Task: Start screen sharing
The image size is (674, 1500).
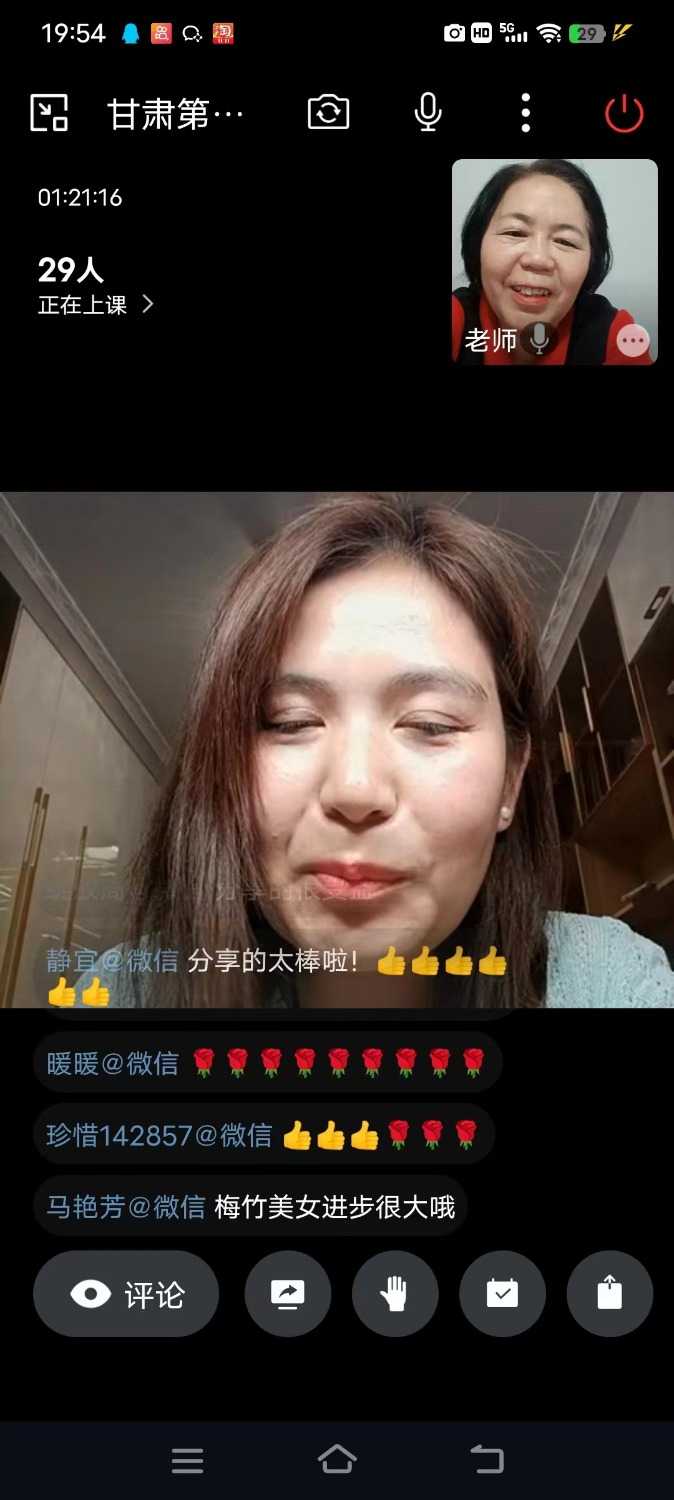Action: tap(288, 1294)
